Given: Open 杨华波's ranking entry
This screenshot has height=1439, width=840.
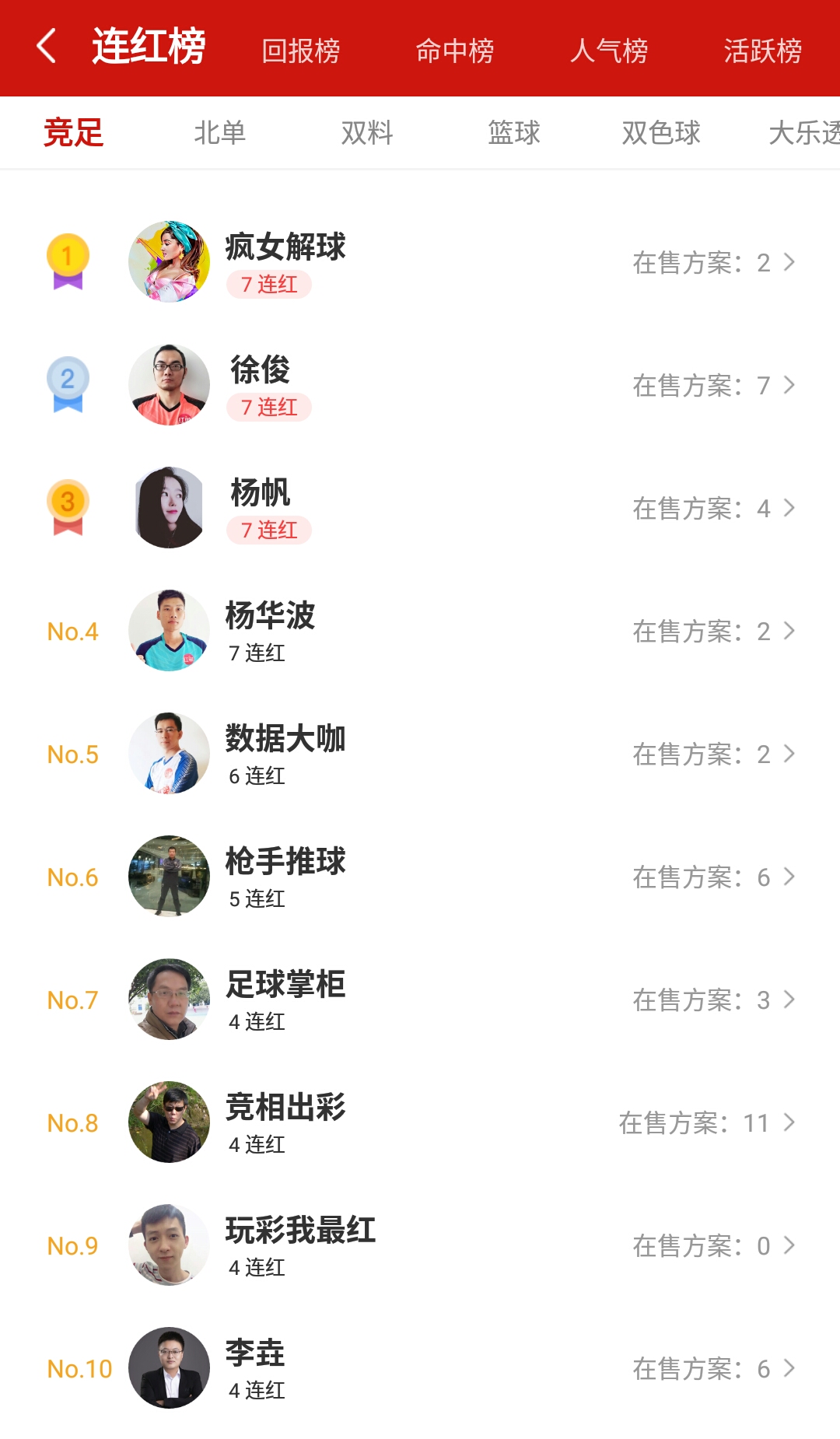Looking at the screenshot, I should tap(420, 631).
